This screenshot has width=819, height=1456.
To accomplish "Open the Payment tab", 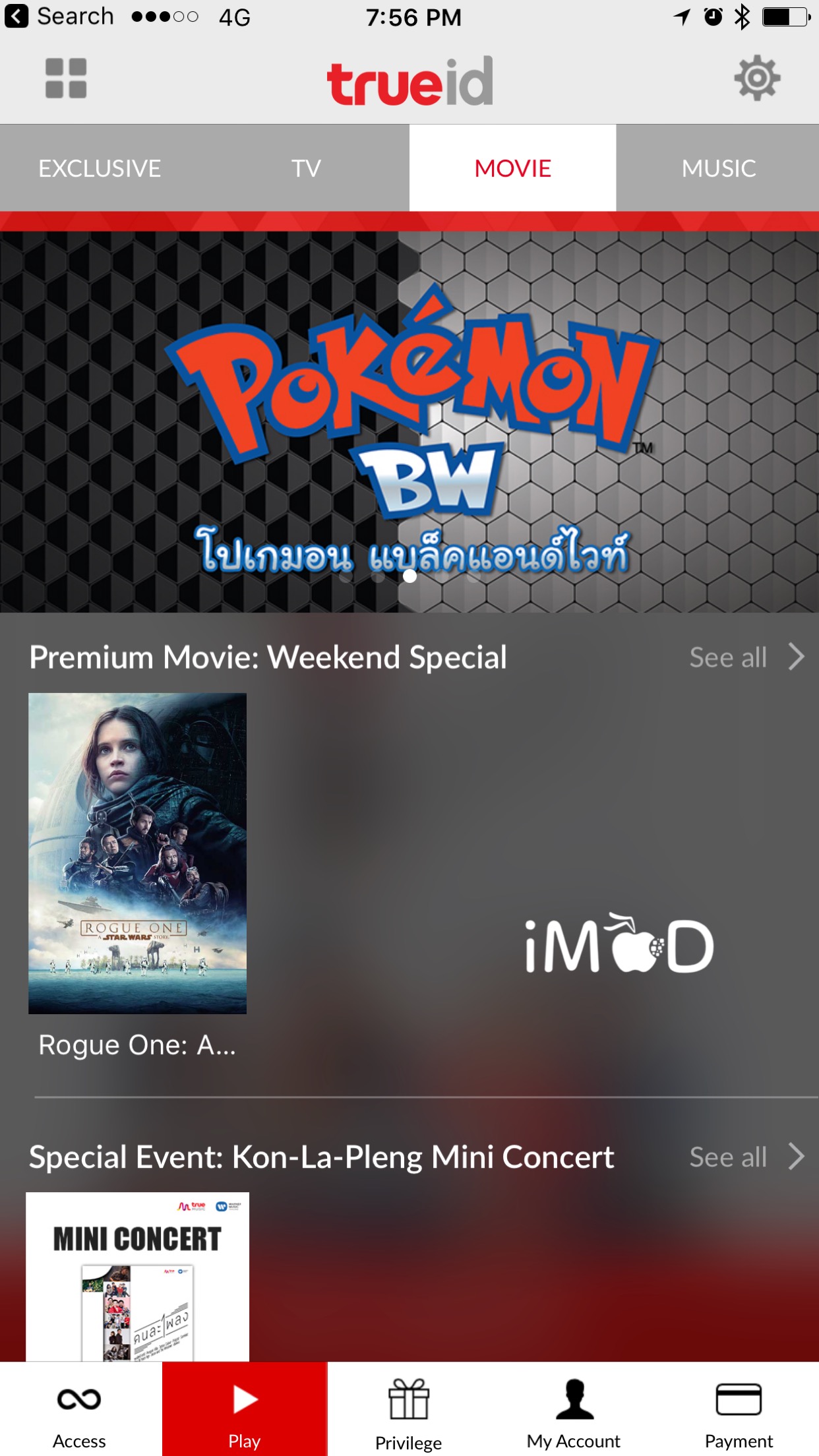I will (x=739, y=1411).
